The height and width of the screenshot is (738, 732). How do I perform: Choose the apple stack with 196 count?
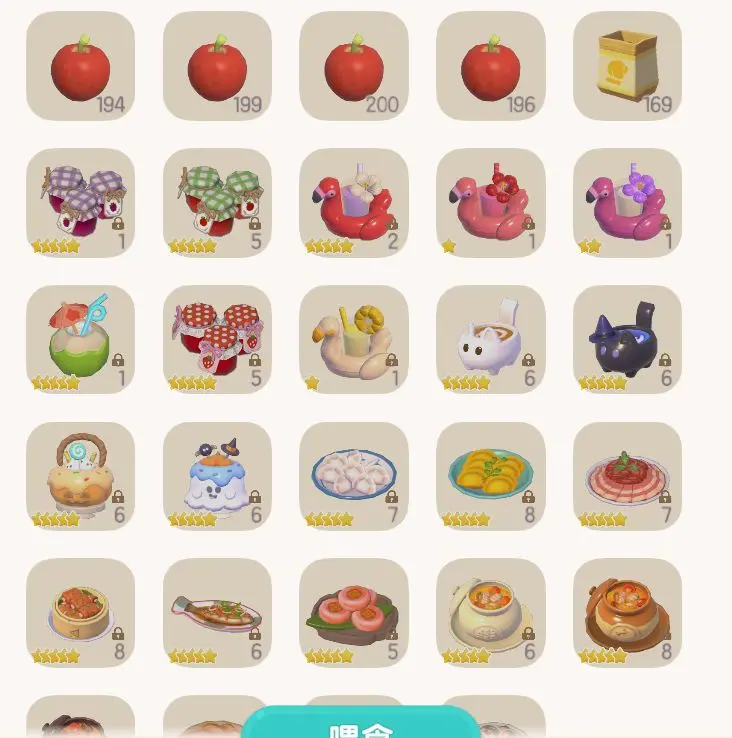(490, 66)
